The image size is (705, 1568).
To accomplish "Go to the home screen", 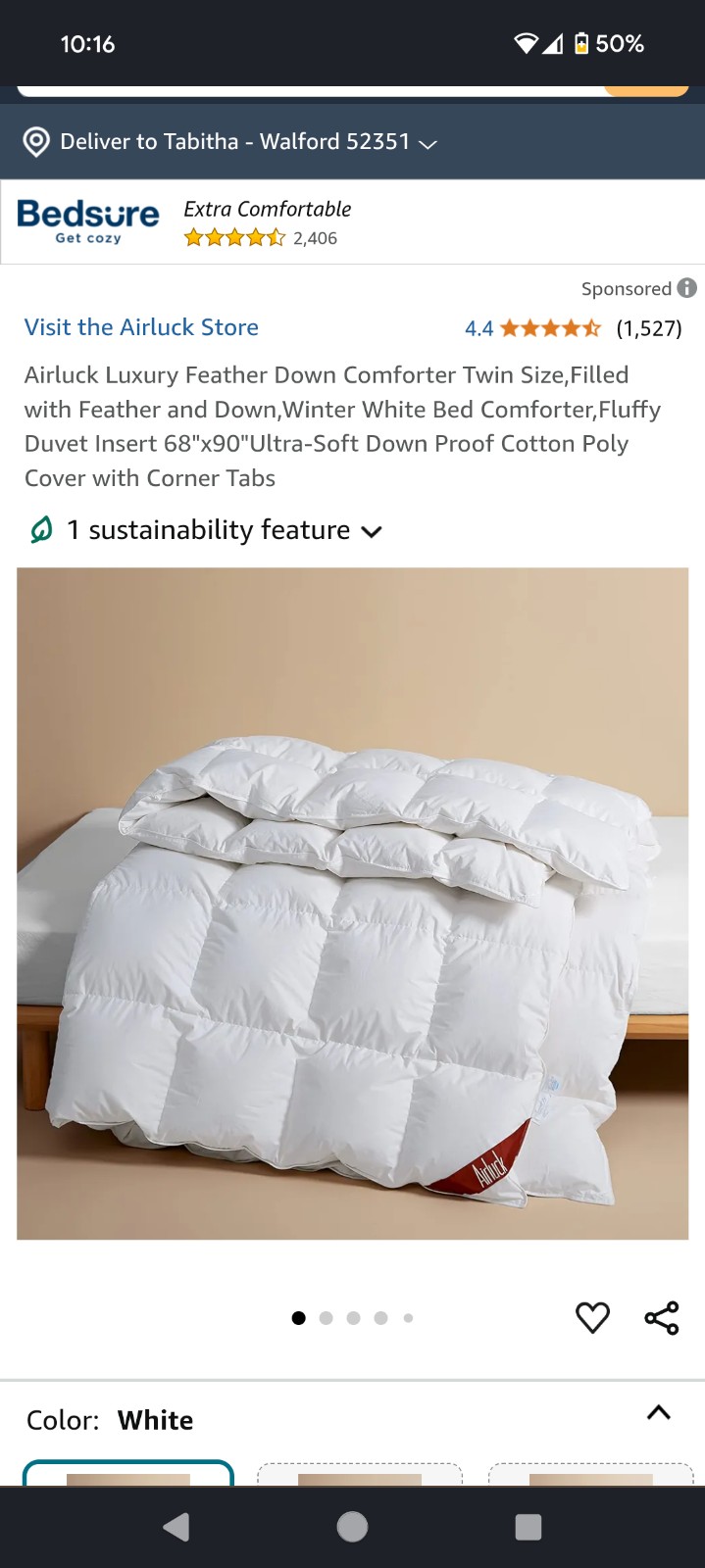I will (x=352, y=1527).
